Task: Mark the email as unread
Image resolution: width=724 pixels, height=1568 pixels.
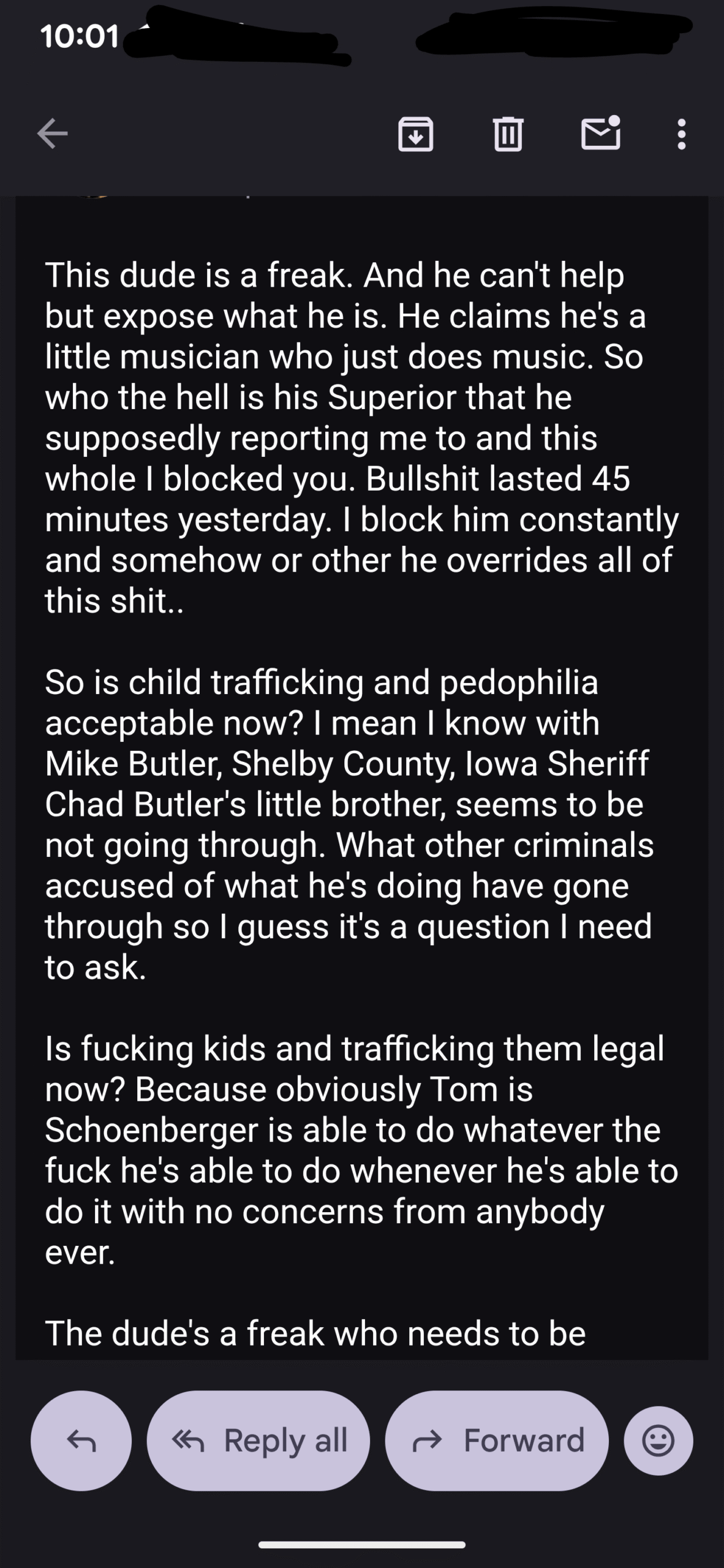Action: [600, 134]
